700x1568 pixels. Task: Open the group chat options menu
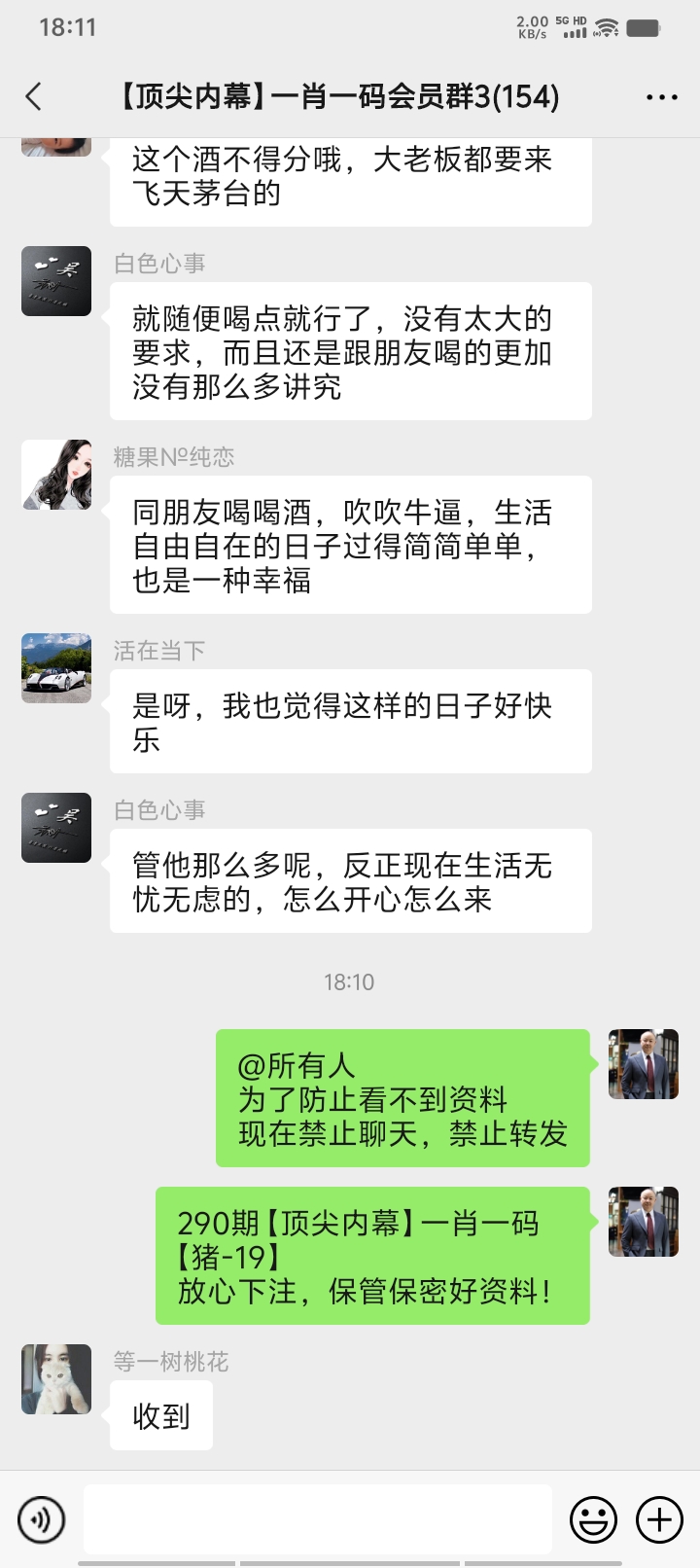pyautogui.click(x=661, y=97)
